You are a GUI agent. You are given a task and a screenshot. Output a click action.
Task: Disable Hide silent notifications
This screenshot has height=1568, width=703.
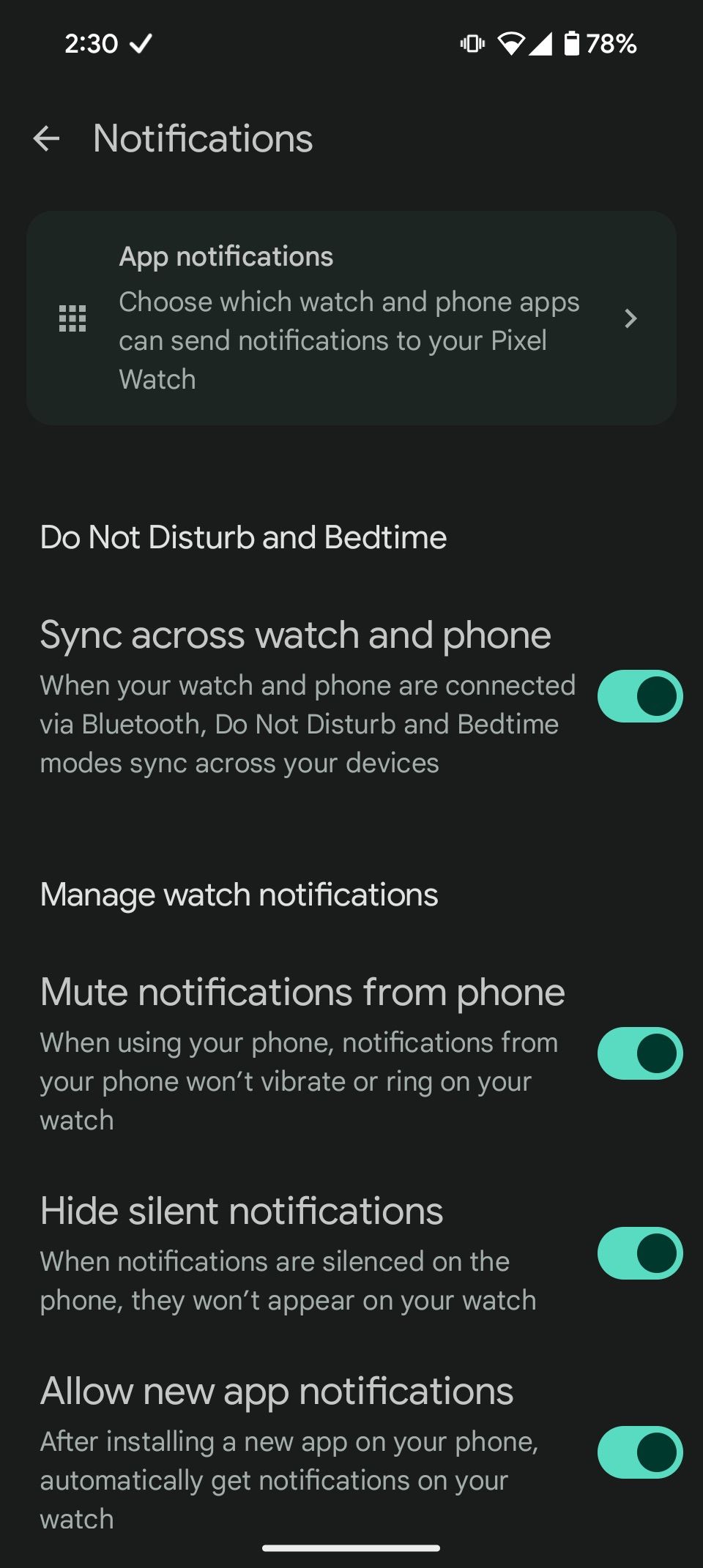[x=639, y=1252]
